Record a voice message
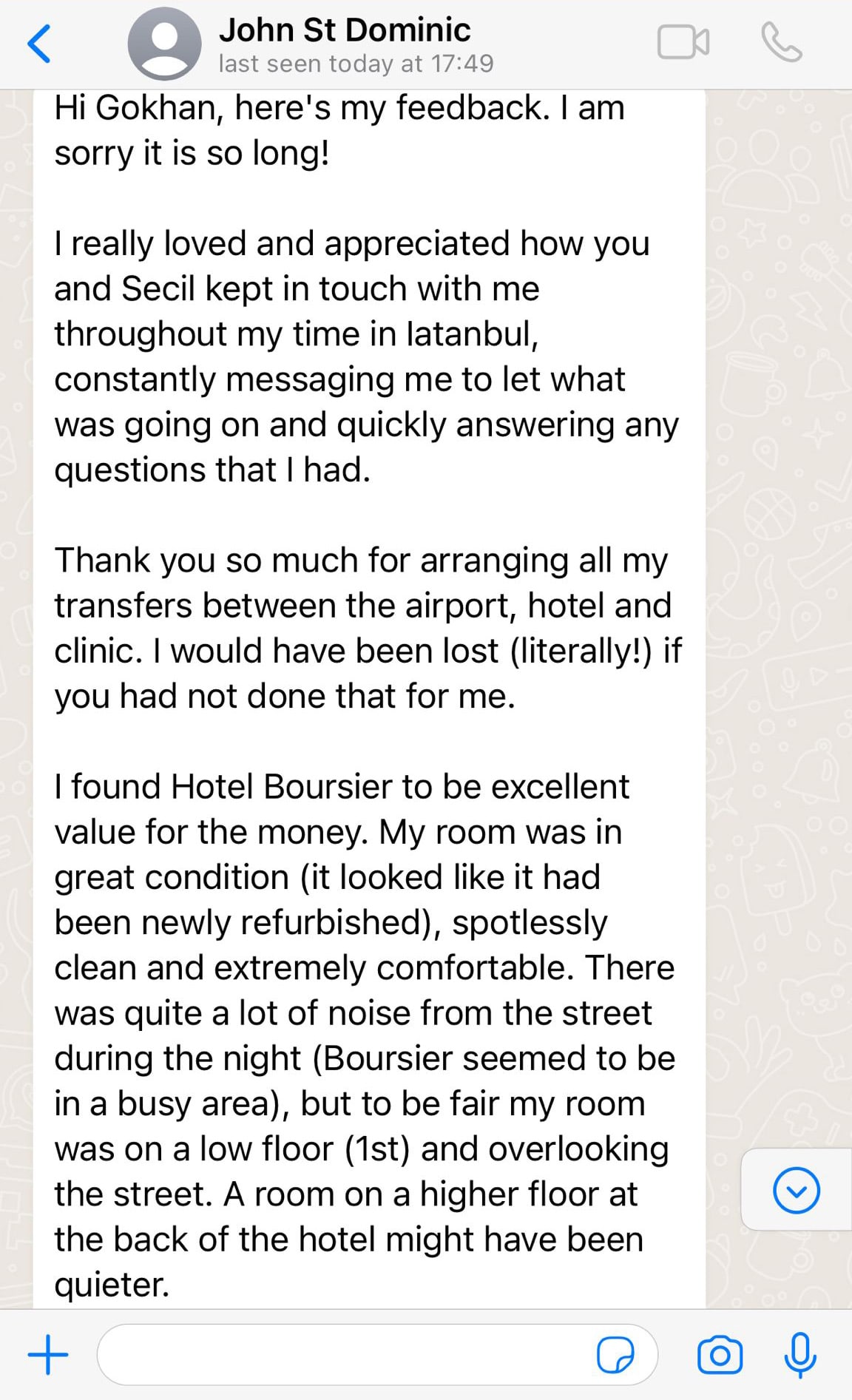The height and width of the screenshot is (1400, 852). pos(799,1354)
